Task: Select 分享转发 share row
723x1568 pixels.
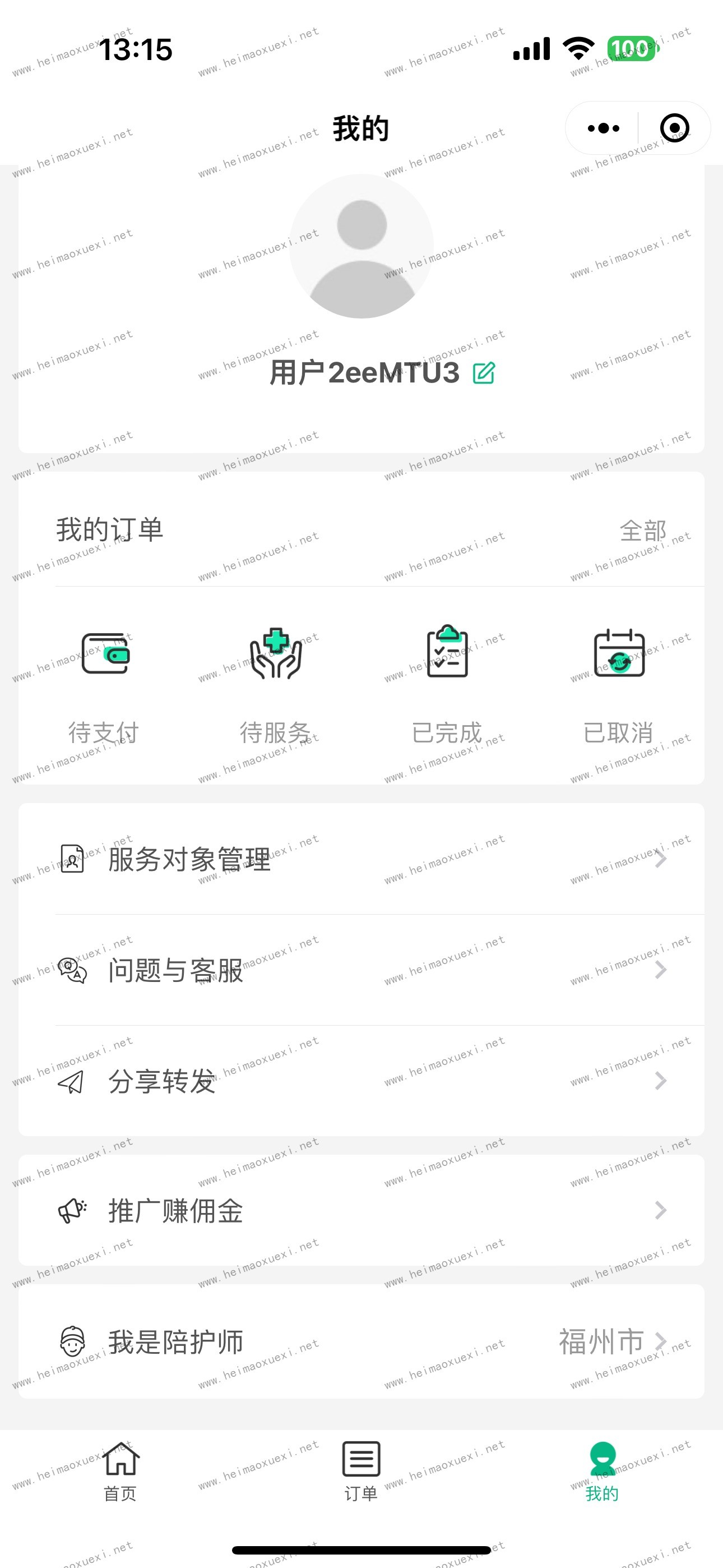Action: (x=361, y=1081)
